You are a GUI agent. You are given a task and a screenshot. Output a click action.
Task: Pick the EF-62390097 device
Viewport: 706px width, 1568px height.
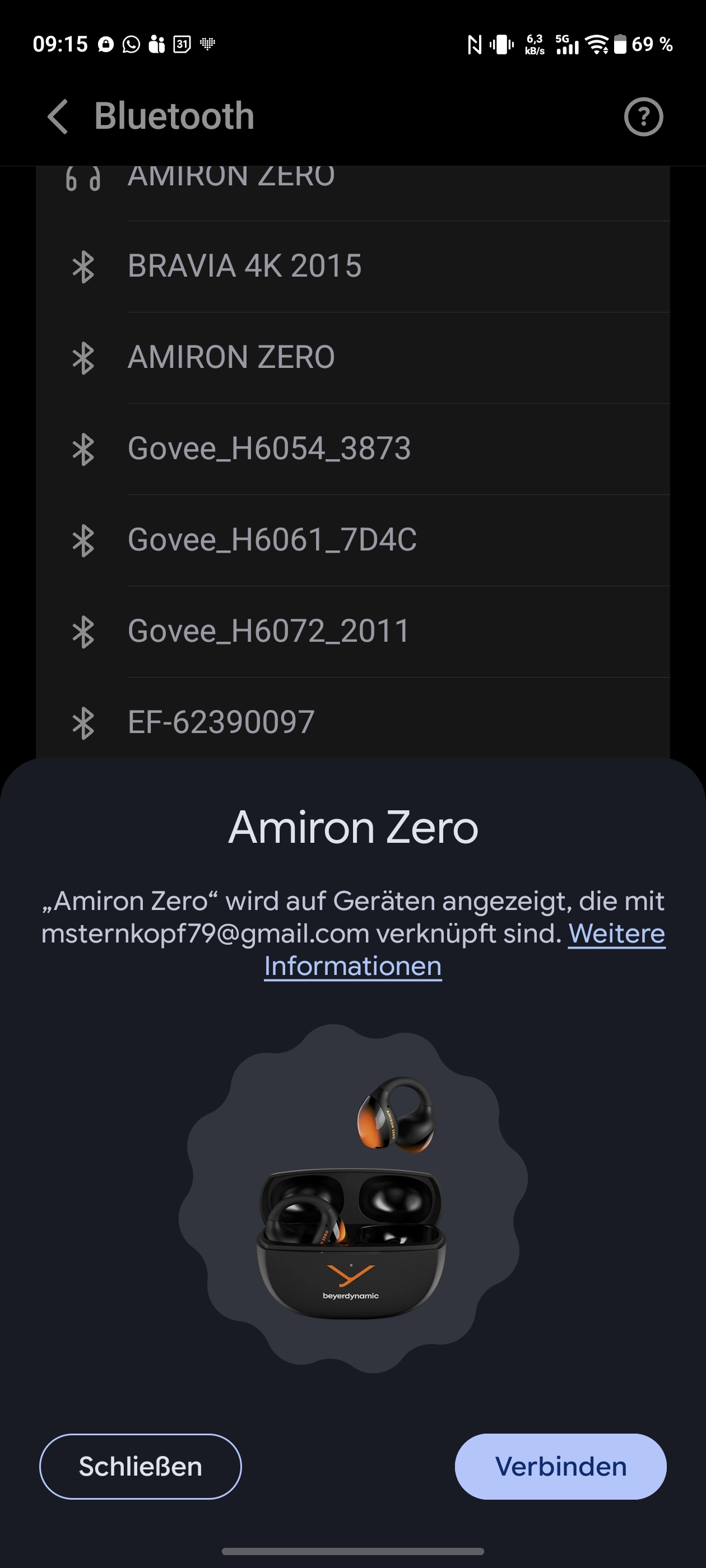[221, 722]
